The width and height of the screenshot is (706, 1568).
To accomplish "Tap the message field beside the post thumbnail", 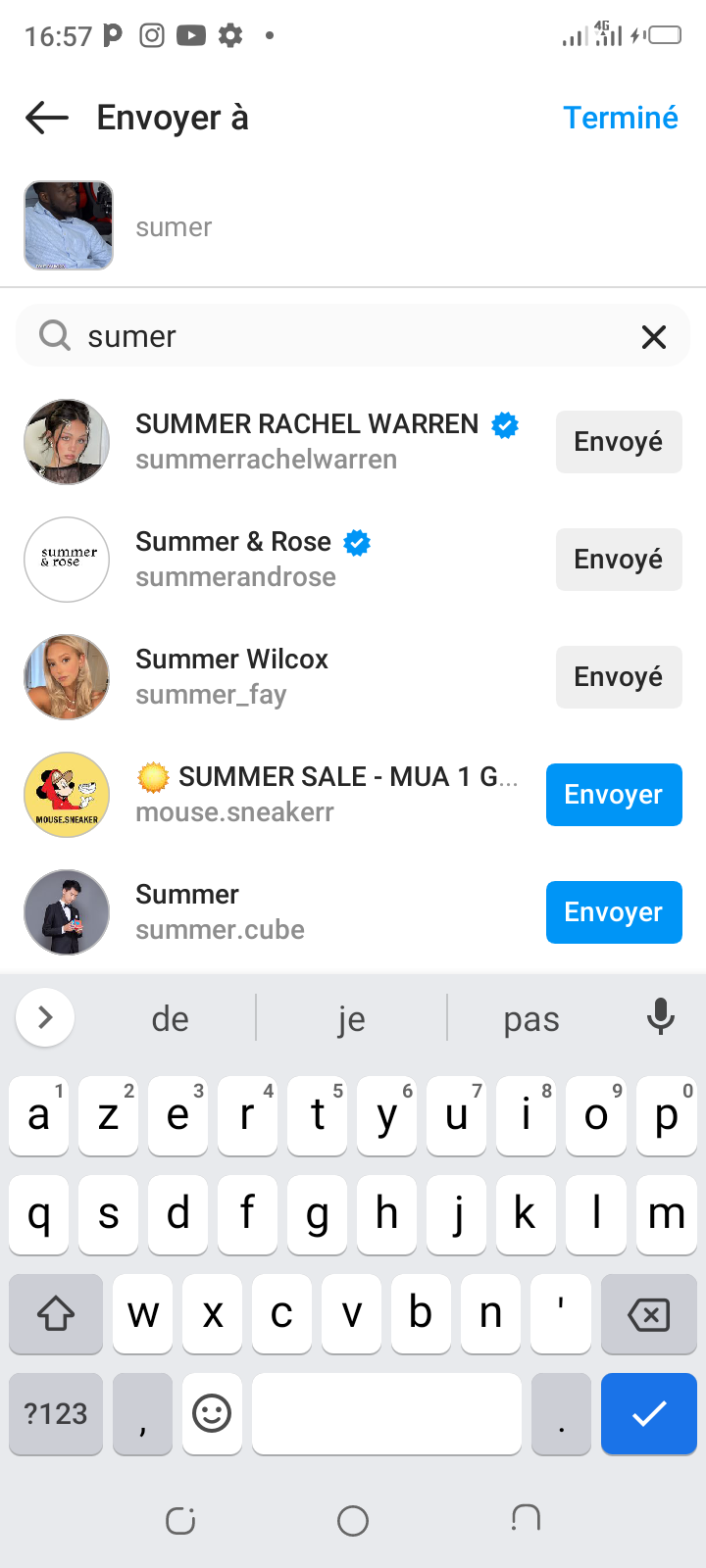I will [392, 227].
